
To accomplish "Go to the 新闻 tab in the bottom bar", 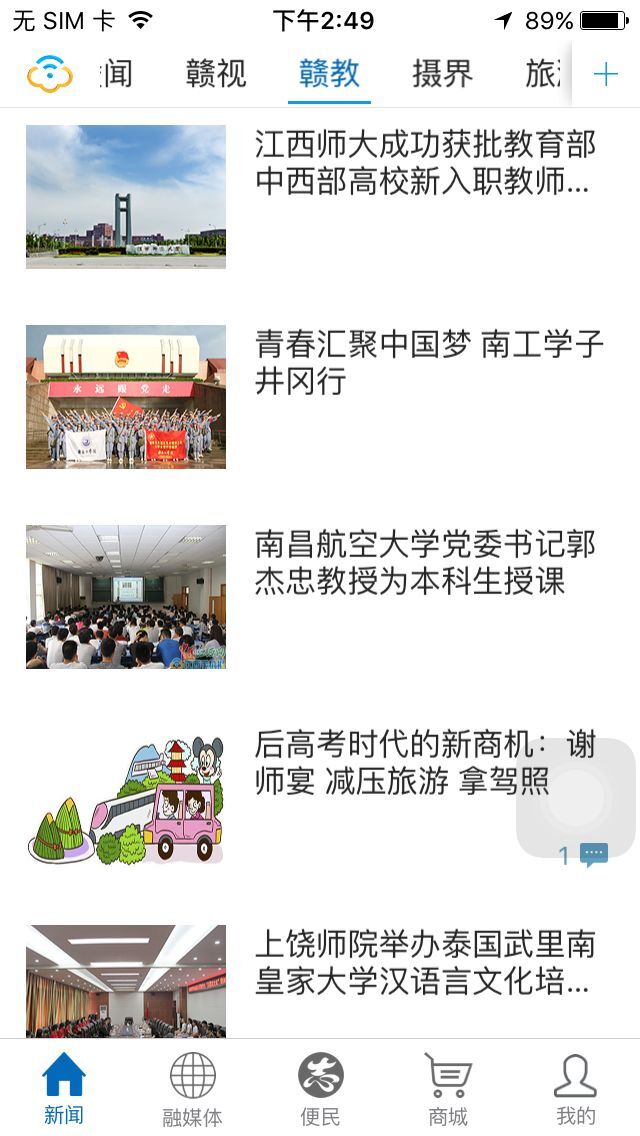I will pos(64,1089).
